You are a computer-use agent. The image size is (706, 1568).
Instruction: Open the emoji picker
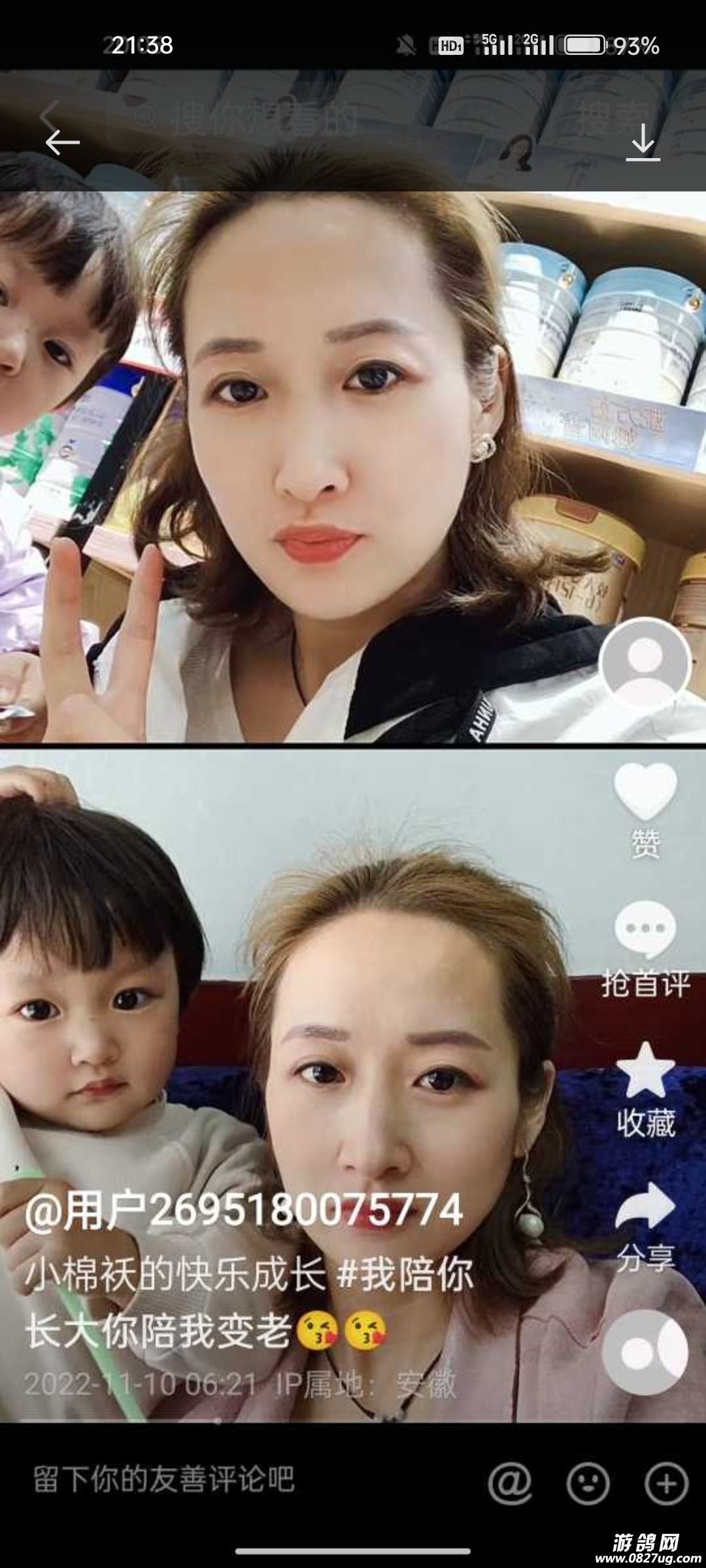click(588, 1483)
